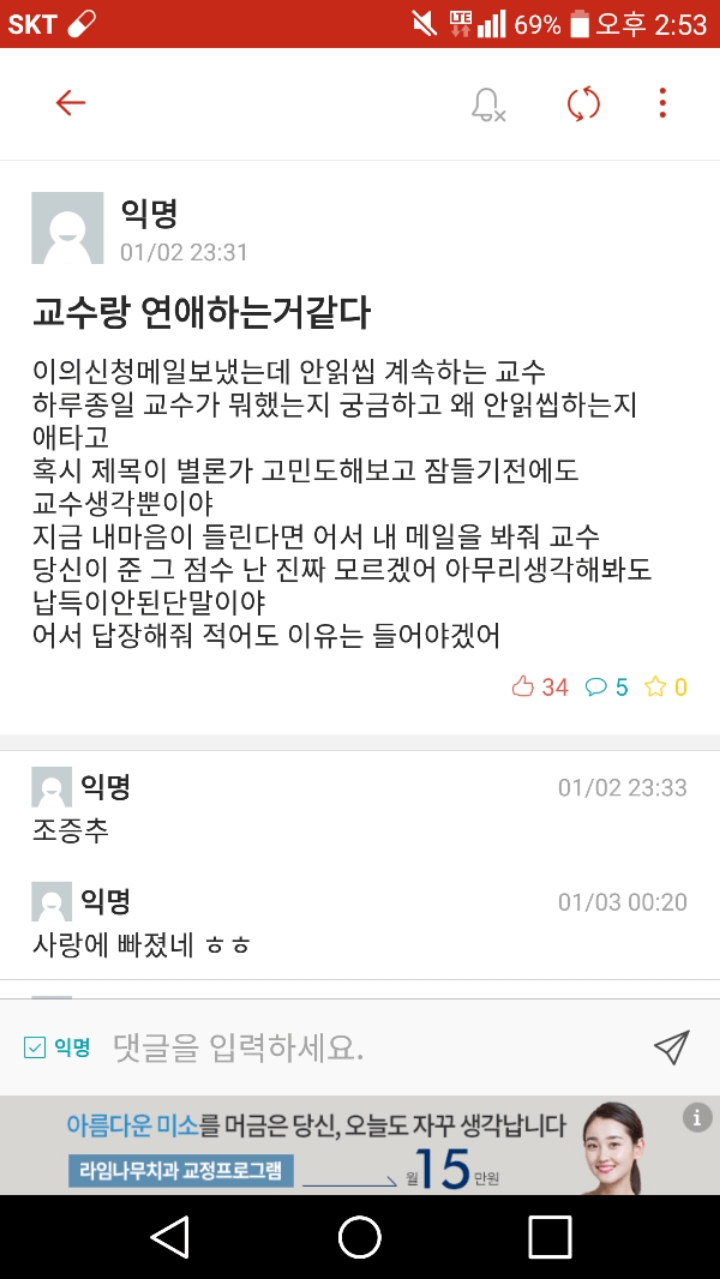Open comments via the speech bubble icon
The image size is (720, 1279).
click(597, 687)
